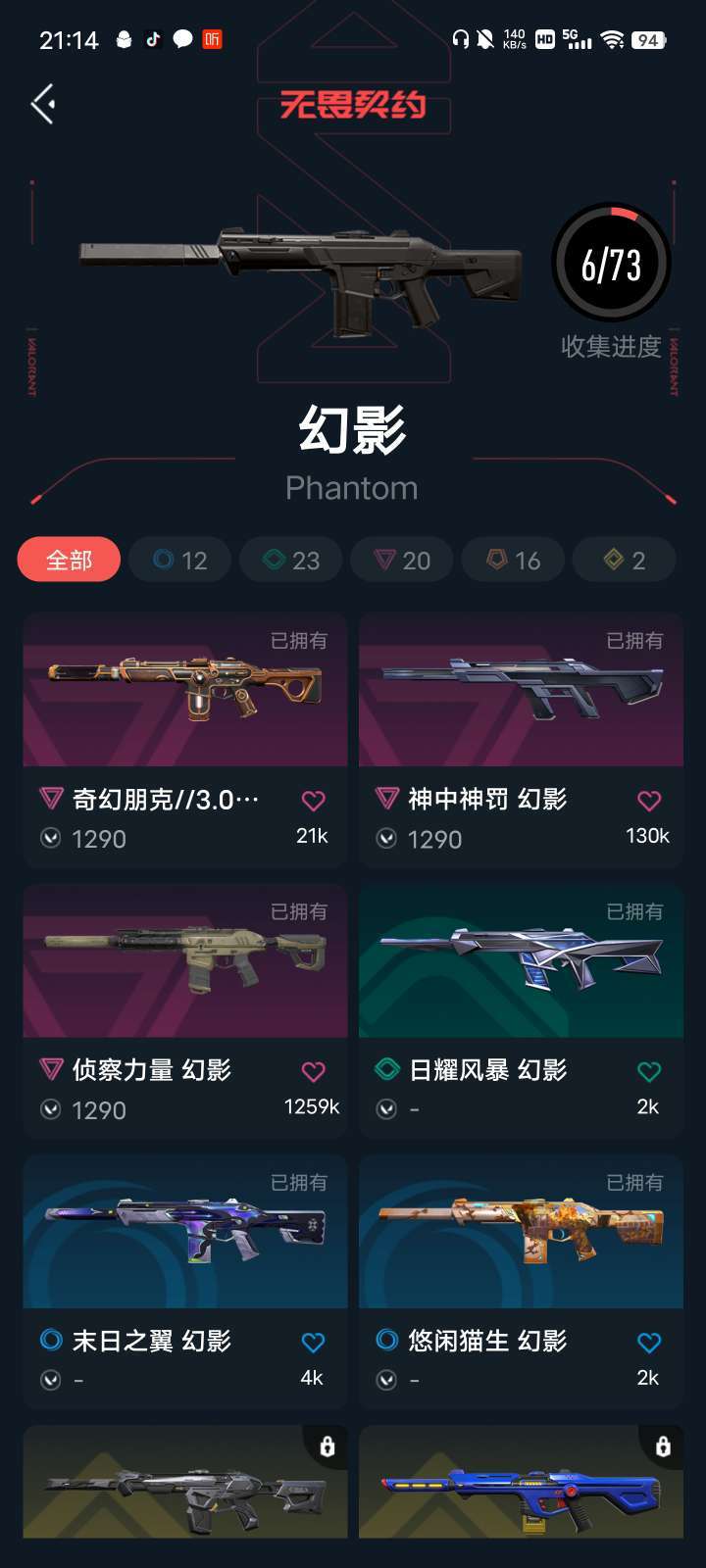Open the 日耀风暴 幻影 skin card
The width and height of the screenshot is (706, 1568).
[521, 1010]
